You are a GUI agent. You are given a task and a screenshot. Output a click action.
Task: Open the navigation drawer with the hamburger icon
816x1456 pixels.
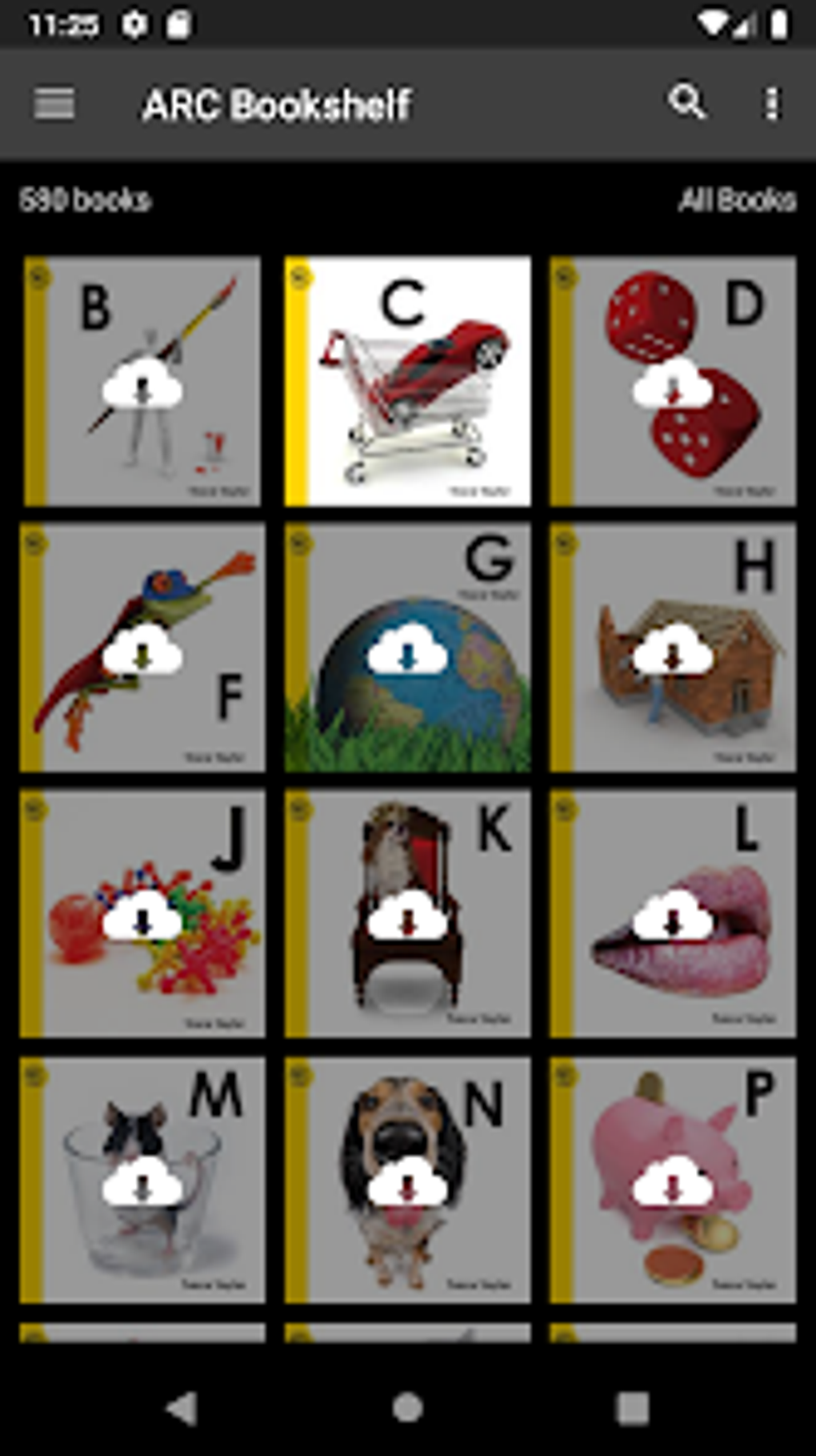pyautogui.click(x=53, y=102)
